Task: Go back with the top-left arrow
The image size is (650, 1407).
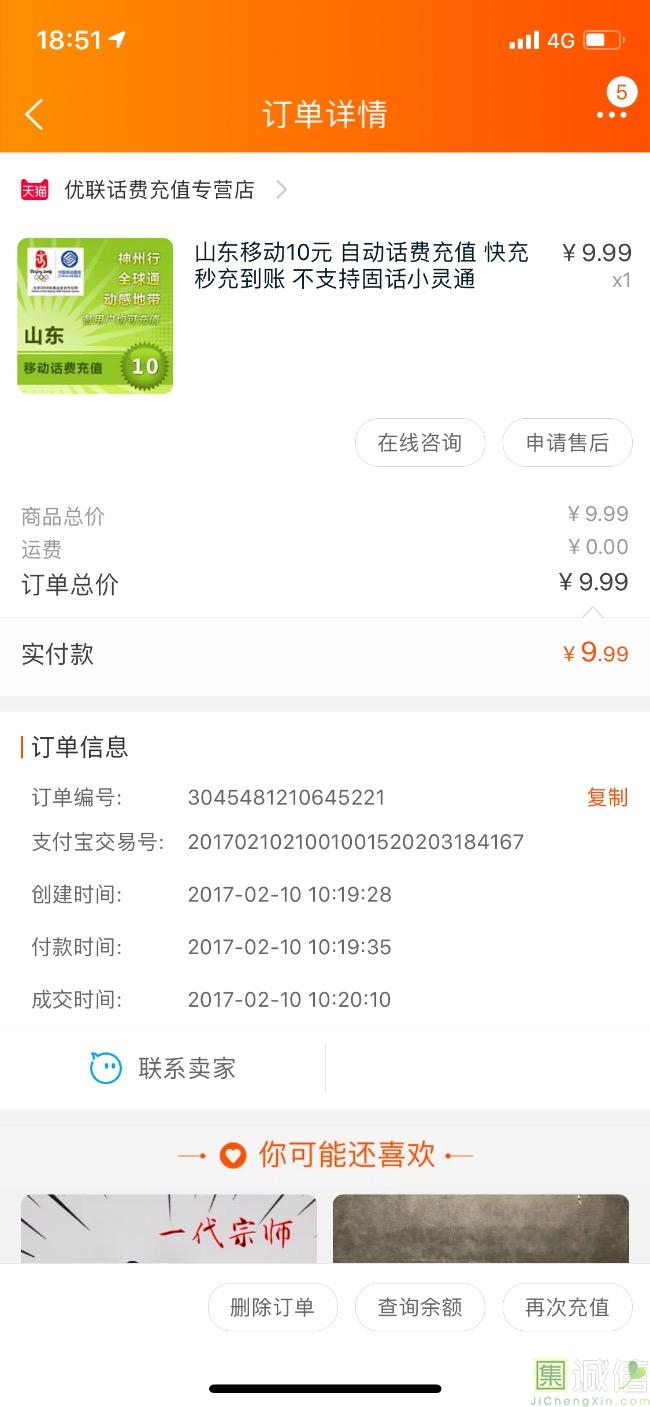Action: click(x=34, y=114)
